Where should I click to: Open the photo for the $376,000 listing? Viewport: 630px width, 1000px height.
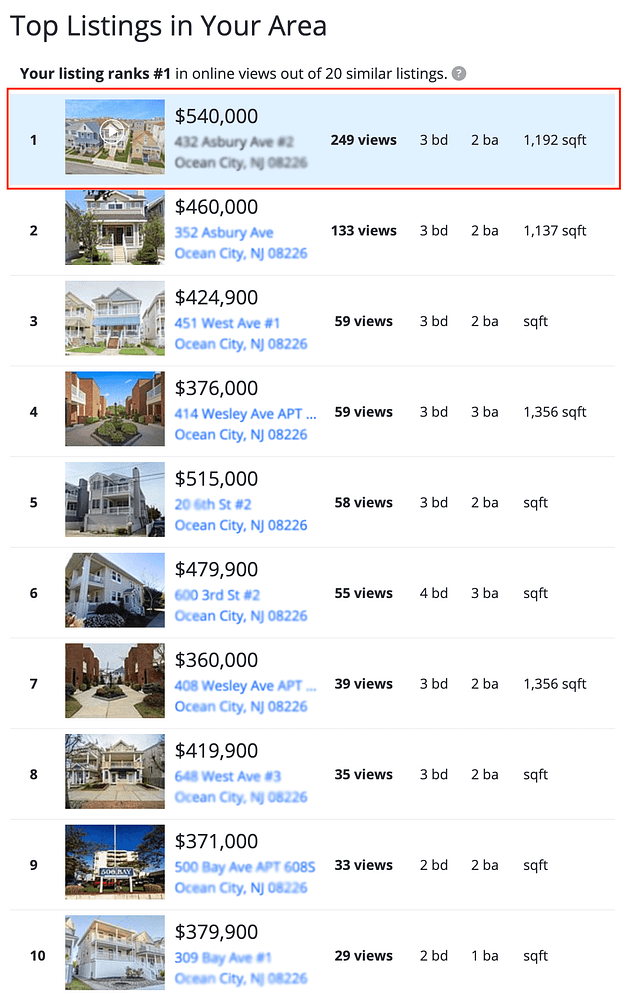coord(114,410)
